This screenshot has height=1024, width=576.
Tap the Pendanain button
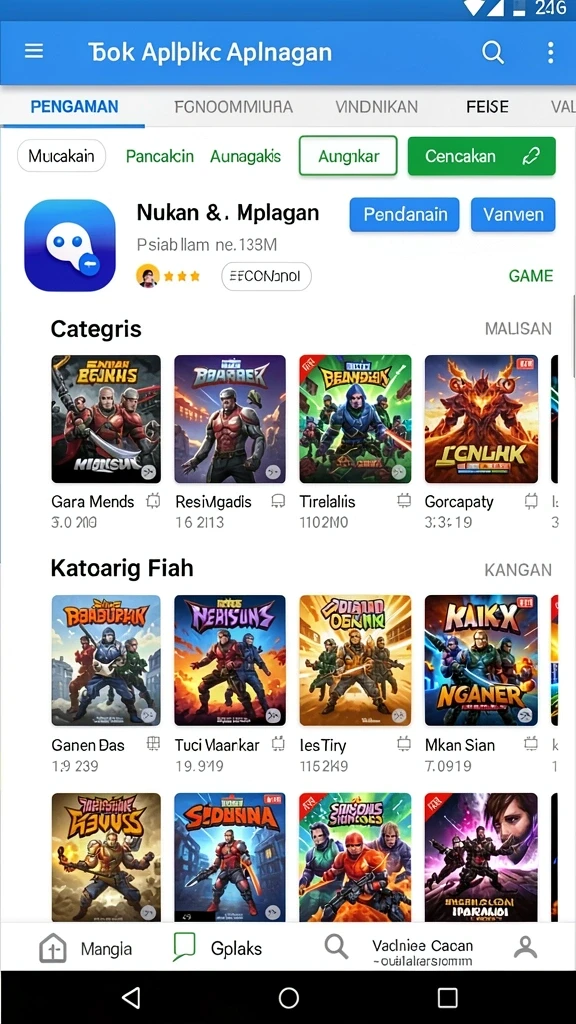(404, 215)
